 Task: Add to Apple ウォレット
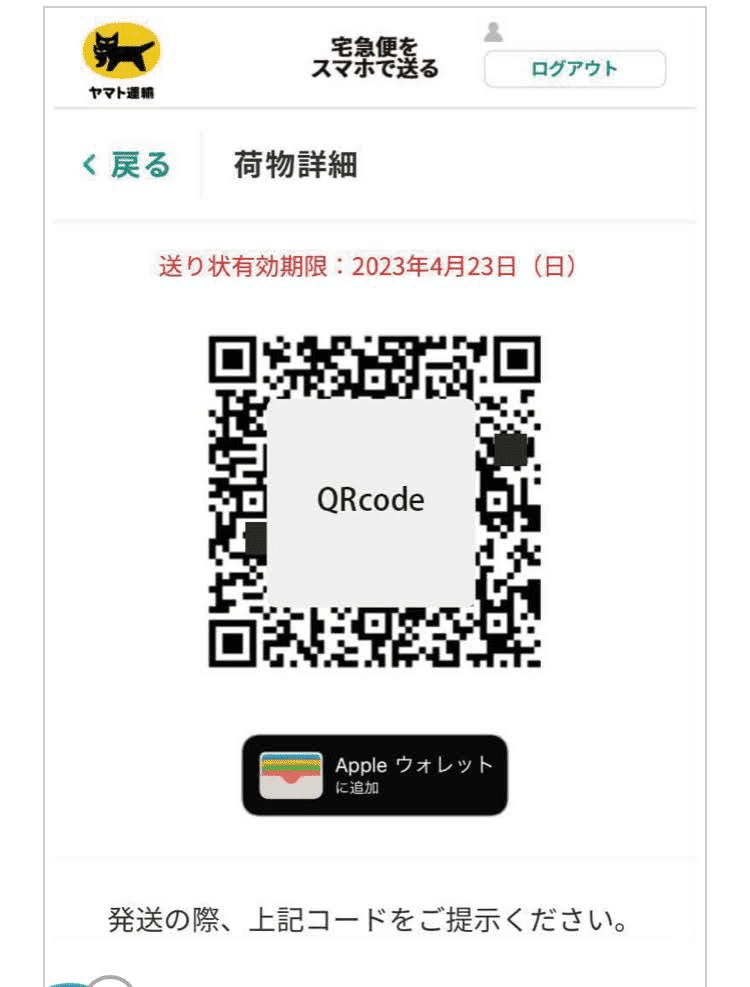click(375, 775)
